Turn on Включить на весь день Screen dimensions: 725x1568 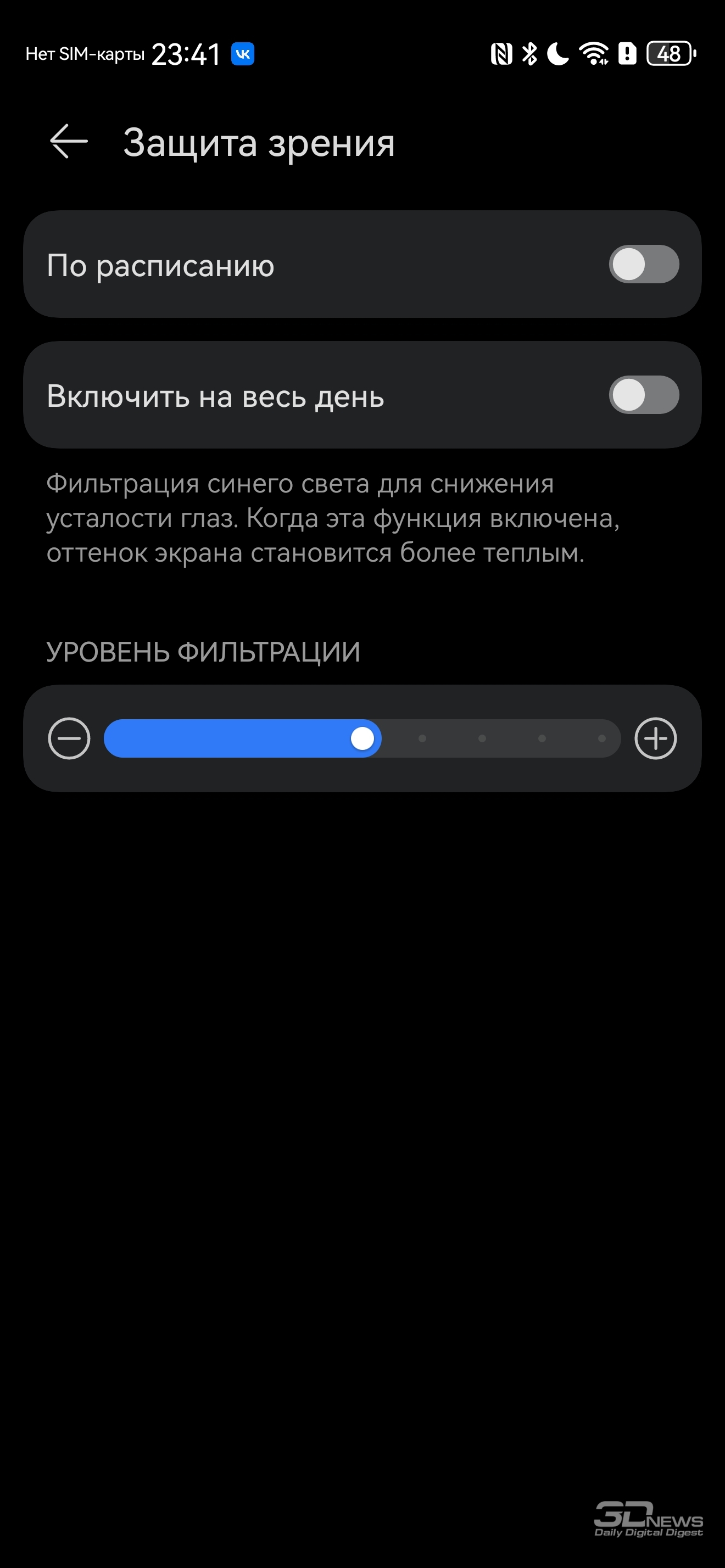[643, 395]
